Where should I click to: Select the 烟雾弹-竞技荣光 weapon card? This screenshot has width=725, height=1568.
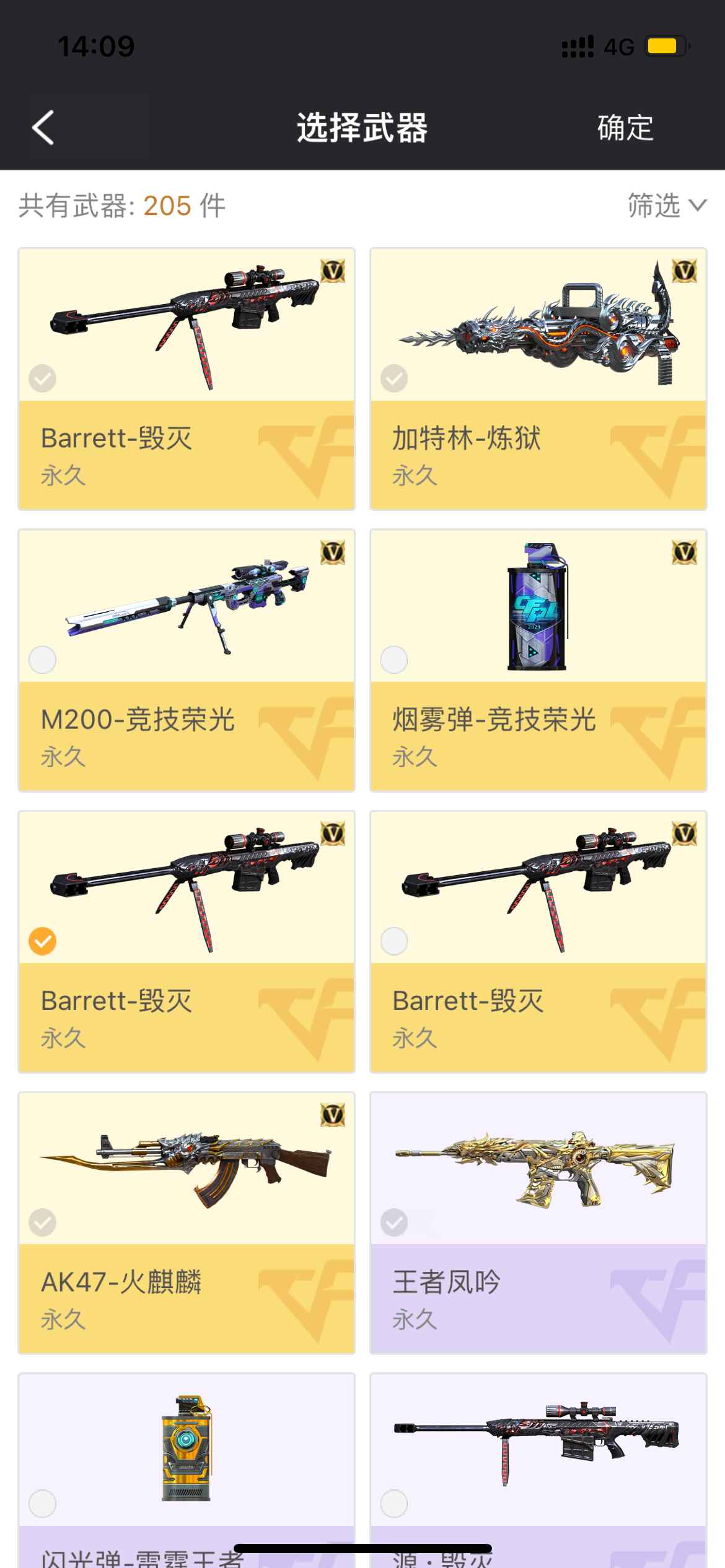[x=538, y=660]
